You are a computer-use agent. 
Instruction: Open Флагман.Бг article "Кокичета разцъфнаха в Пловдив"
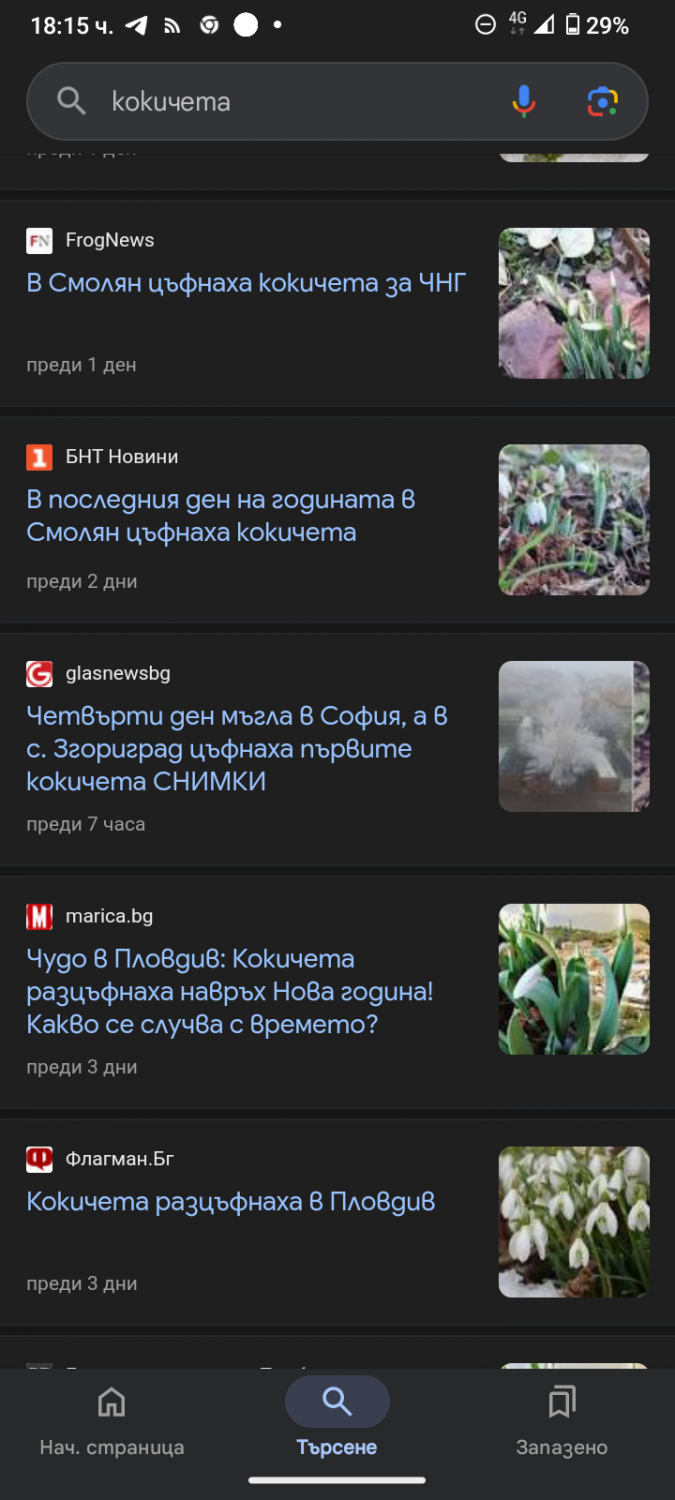click(x=230, y=1202)
